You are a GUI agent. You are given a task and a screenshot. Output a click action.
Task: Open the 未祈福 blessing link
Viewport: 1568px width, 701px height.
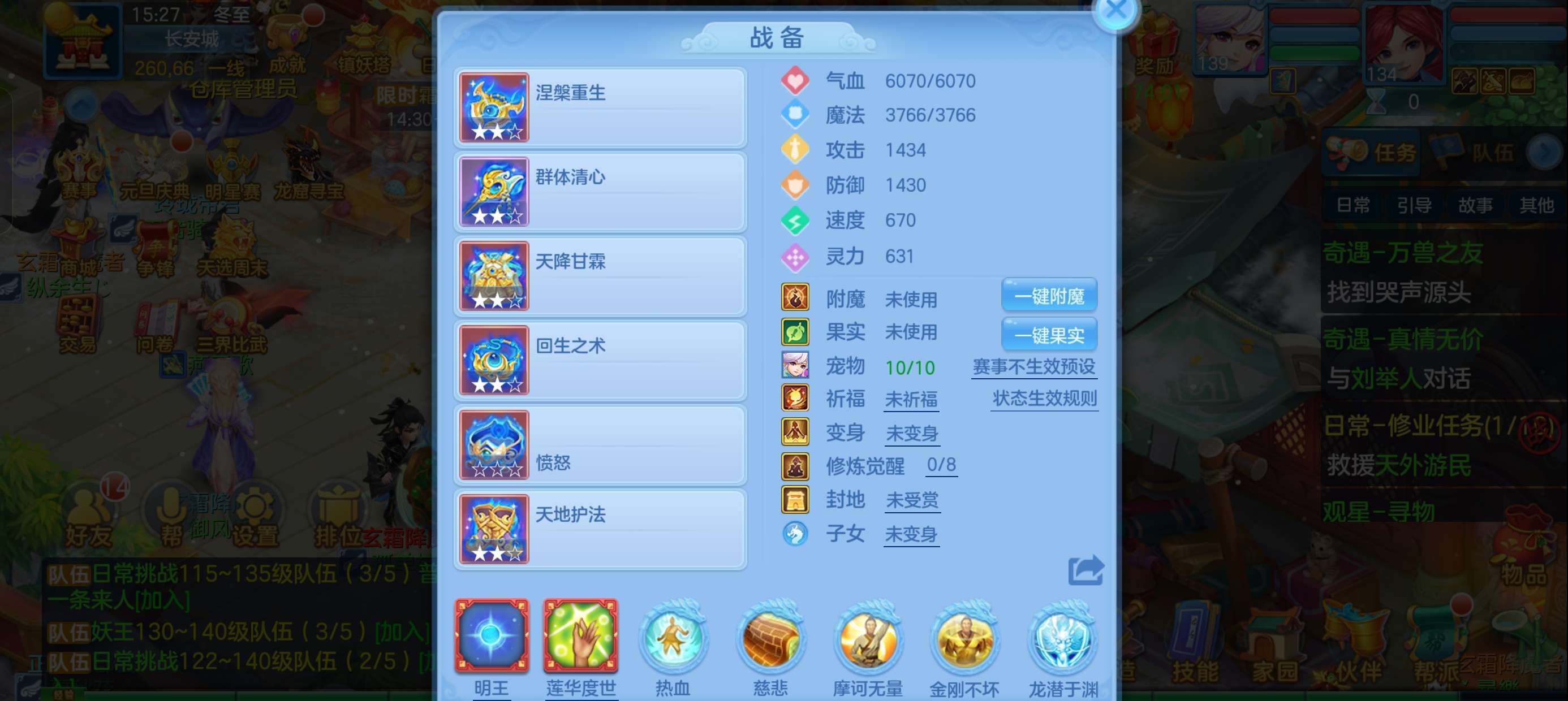pos(911,400)
